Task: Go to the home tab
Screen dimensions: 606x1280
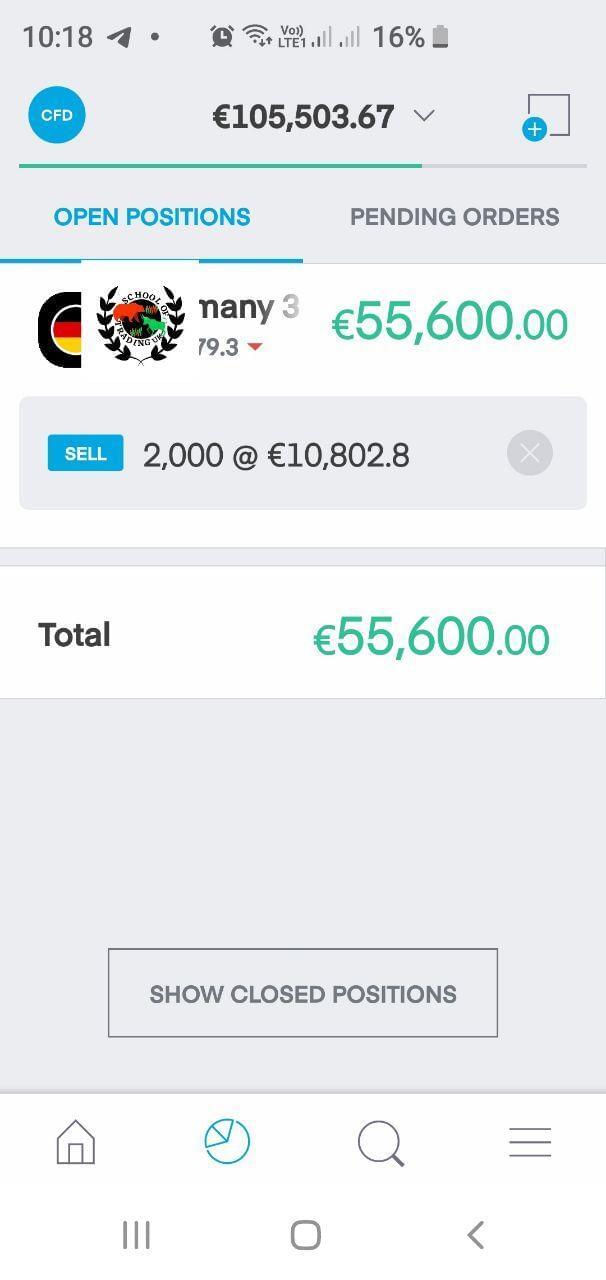Action: pos(76,1142)
